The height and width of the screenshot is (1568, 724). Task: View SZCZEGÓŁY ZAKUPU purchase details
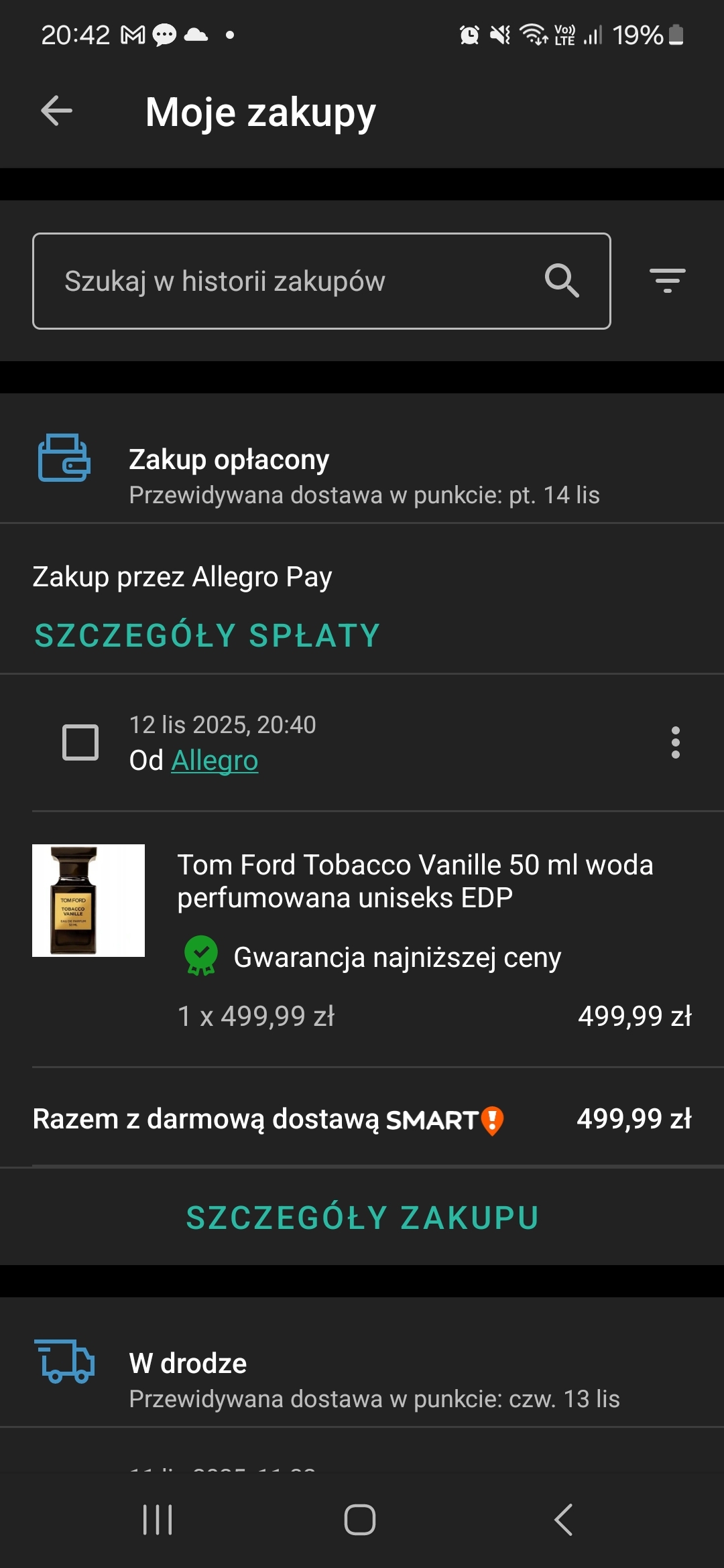coord(362,1218)
